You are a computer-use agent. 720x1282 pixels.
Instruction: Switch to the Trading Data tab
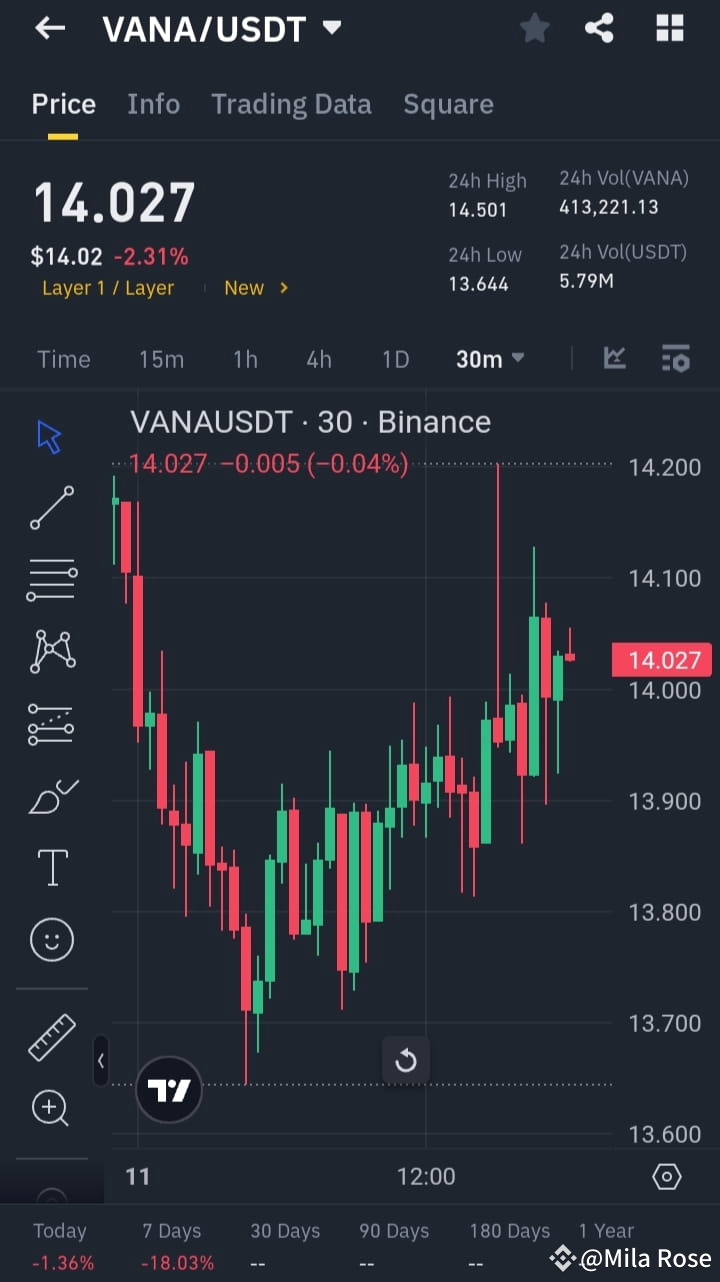tap(291, 103)
